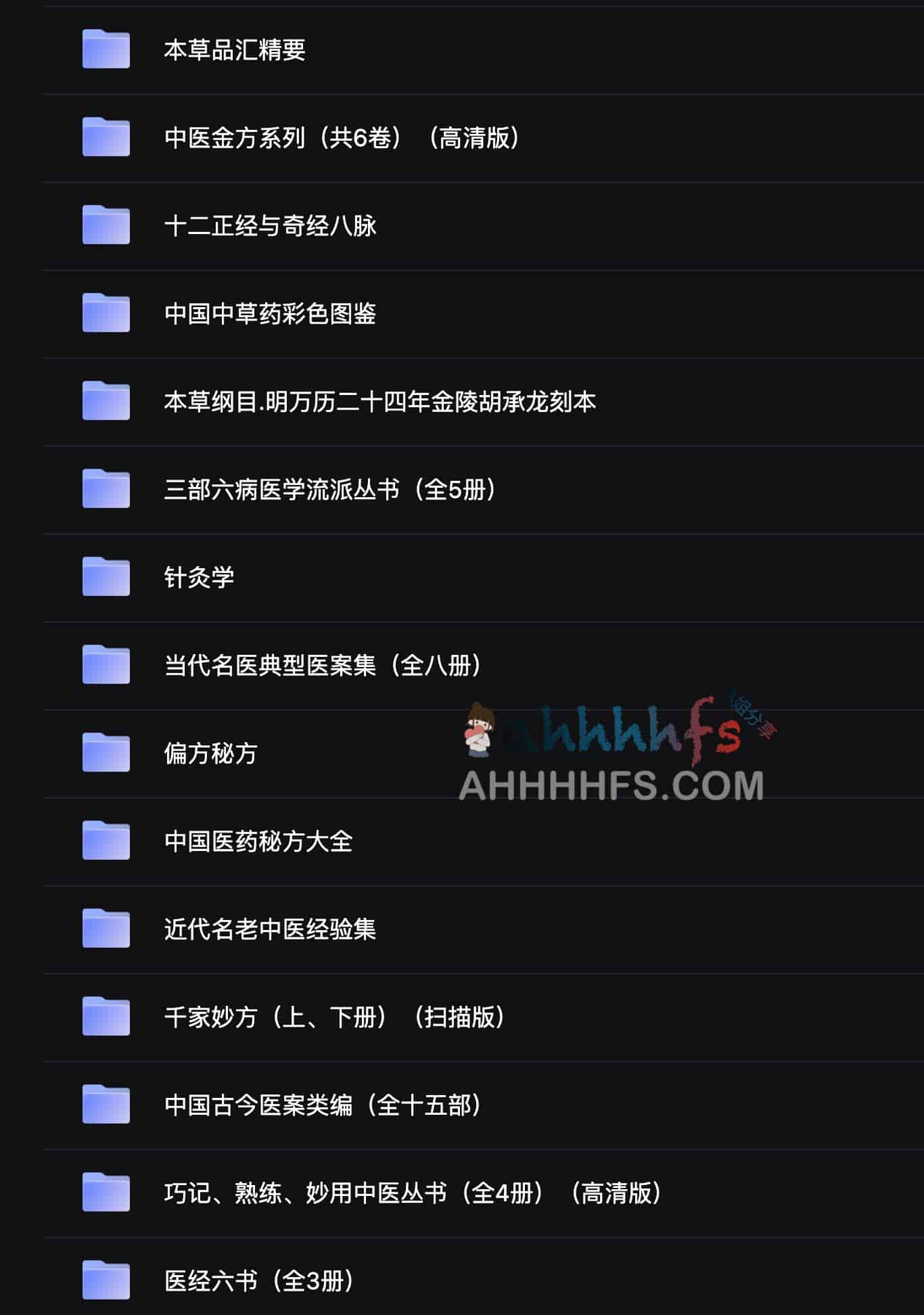Select the 十二正经与奇经八脉 folder
The height and width of the screenshot is (1315, 924).
click(x=269, y=226)
